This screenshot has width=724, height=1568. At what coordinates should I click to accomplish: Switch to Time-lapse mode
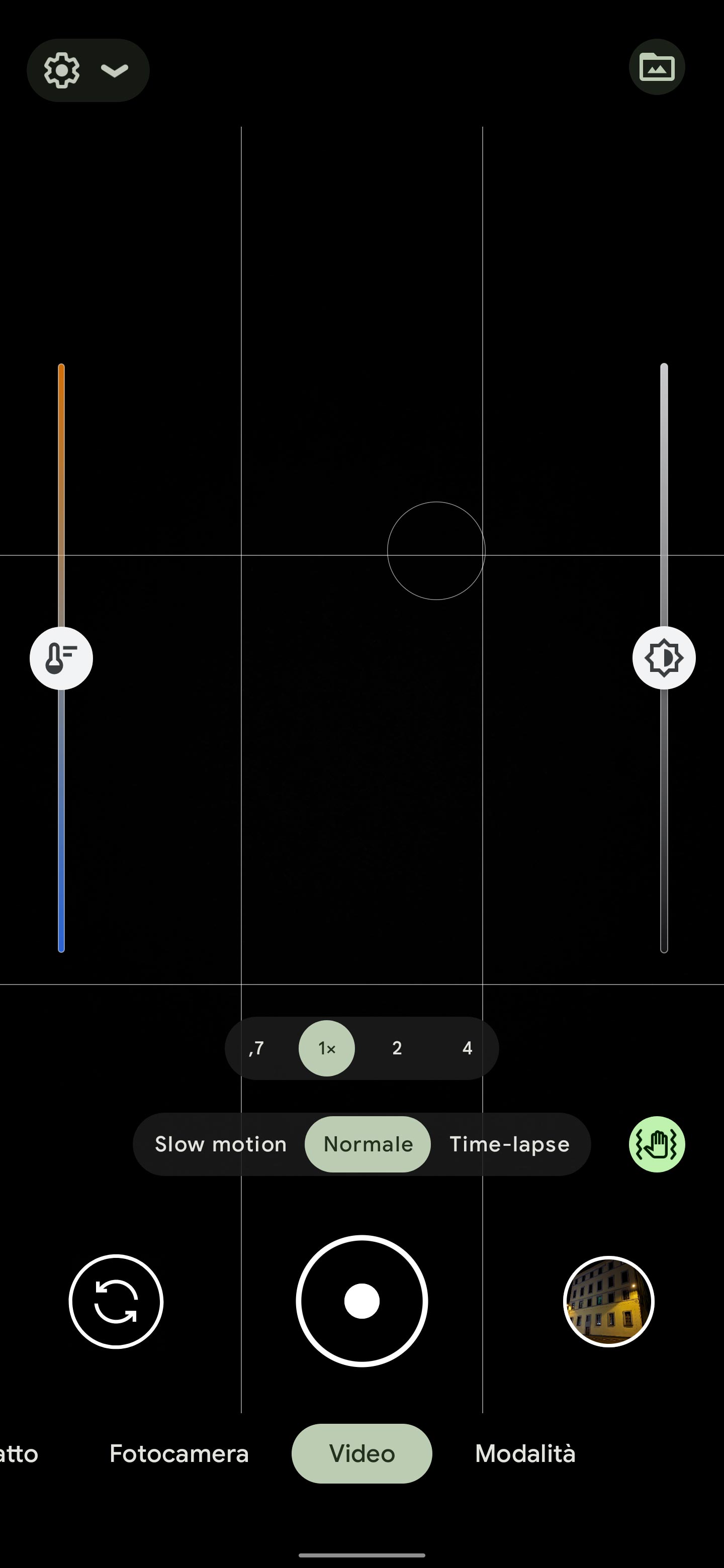pos(509,1144)
